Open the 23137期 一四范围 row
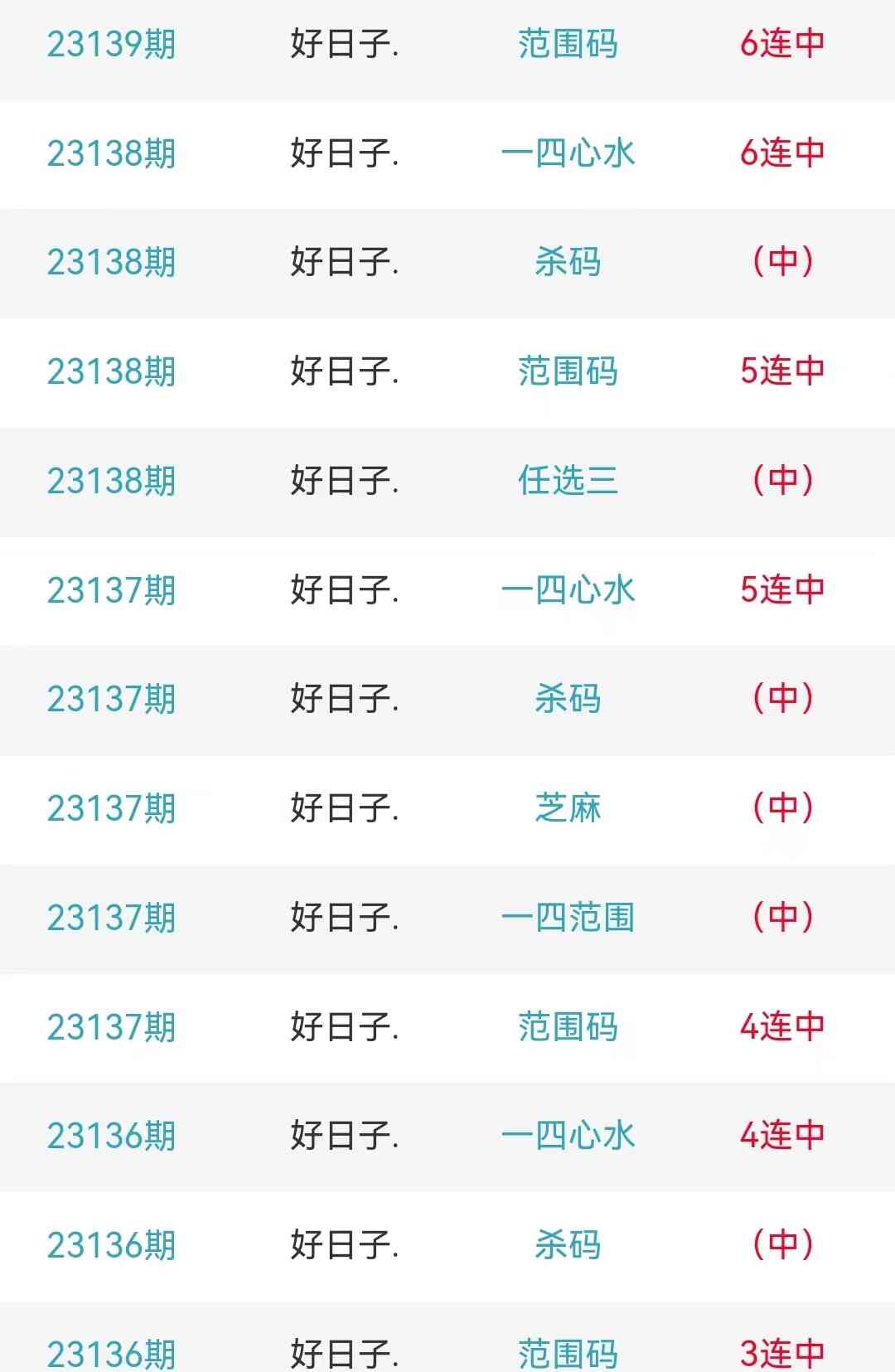This screenshot has height=1372, width=895. (x=568, y=918)
